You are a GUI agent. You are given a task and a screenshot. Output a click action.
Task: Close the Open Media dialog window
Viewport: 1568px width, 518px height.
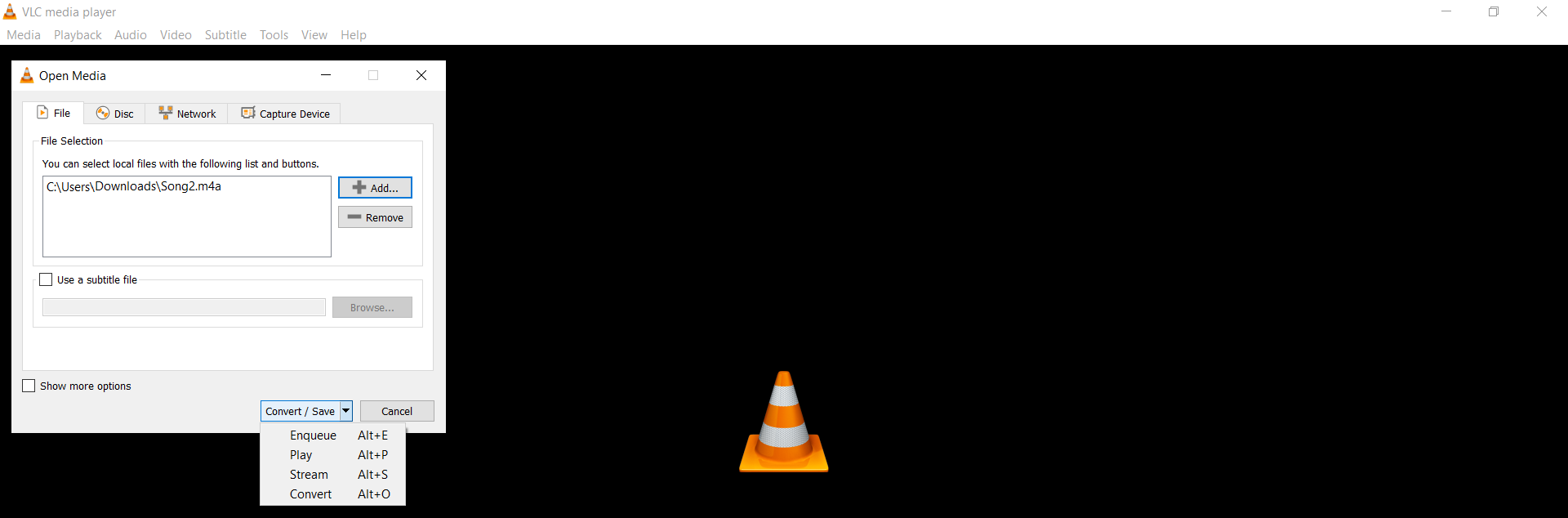click(421, 75)
